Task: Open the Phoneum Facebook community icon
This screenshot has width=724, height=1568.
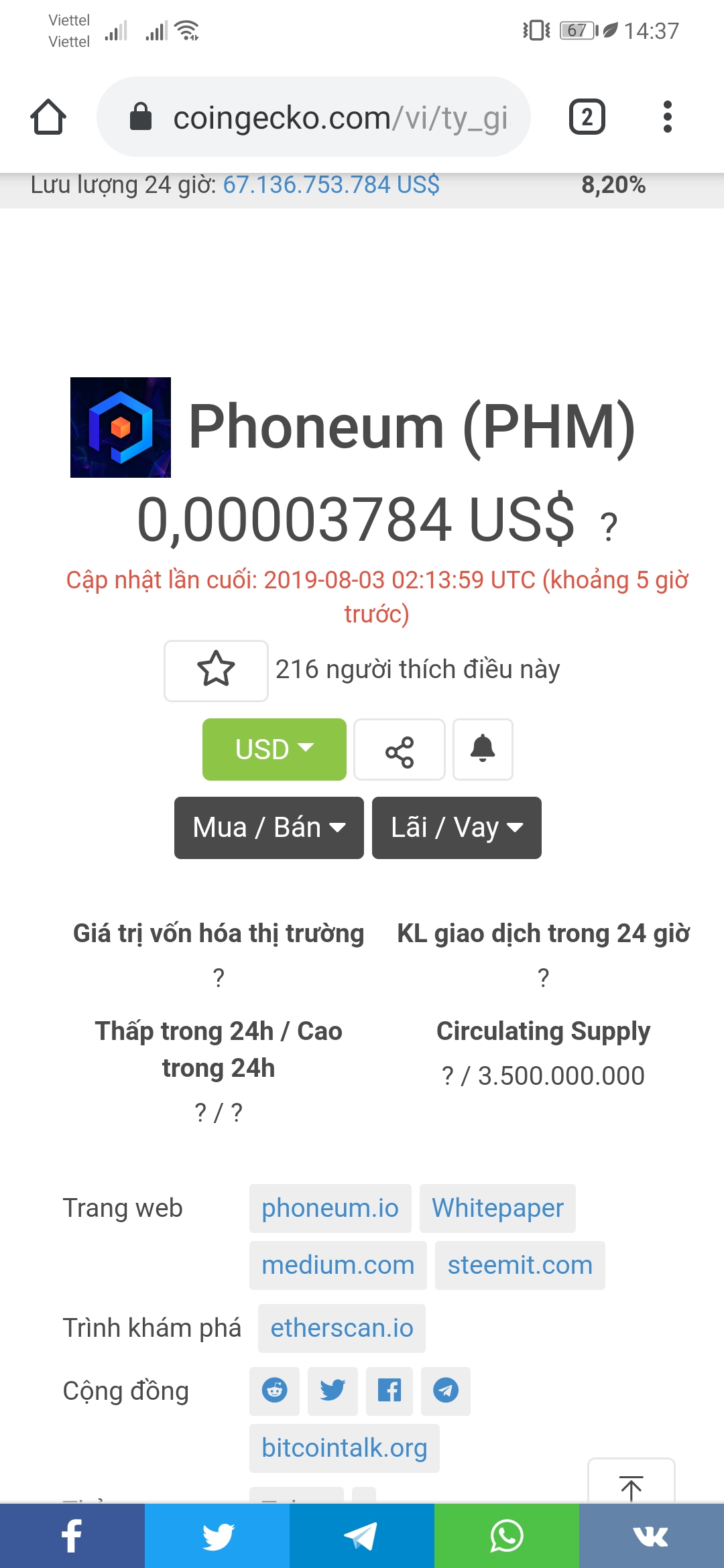Action: [389, 1391]
